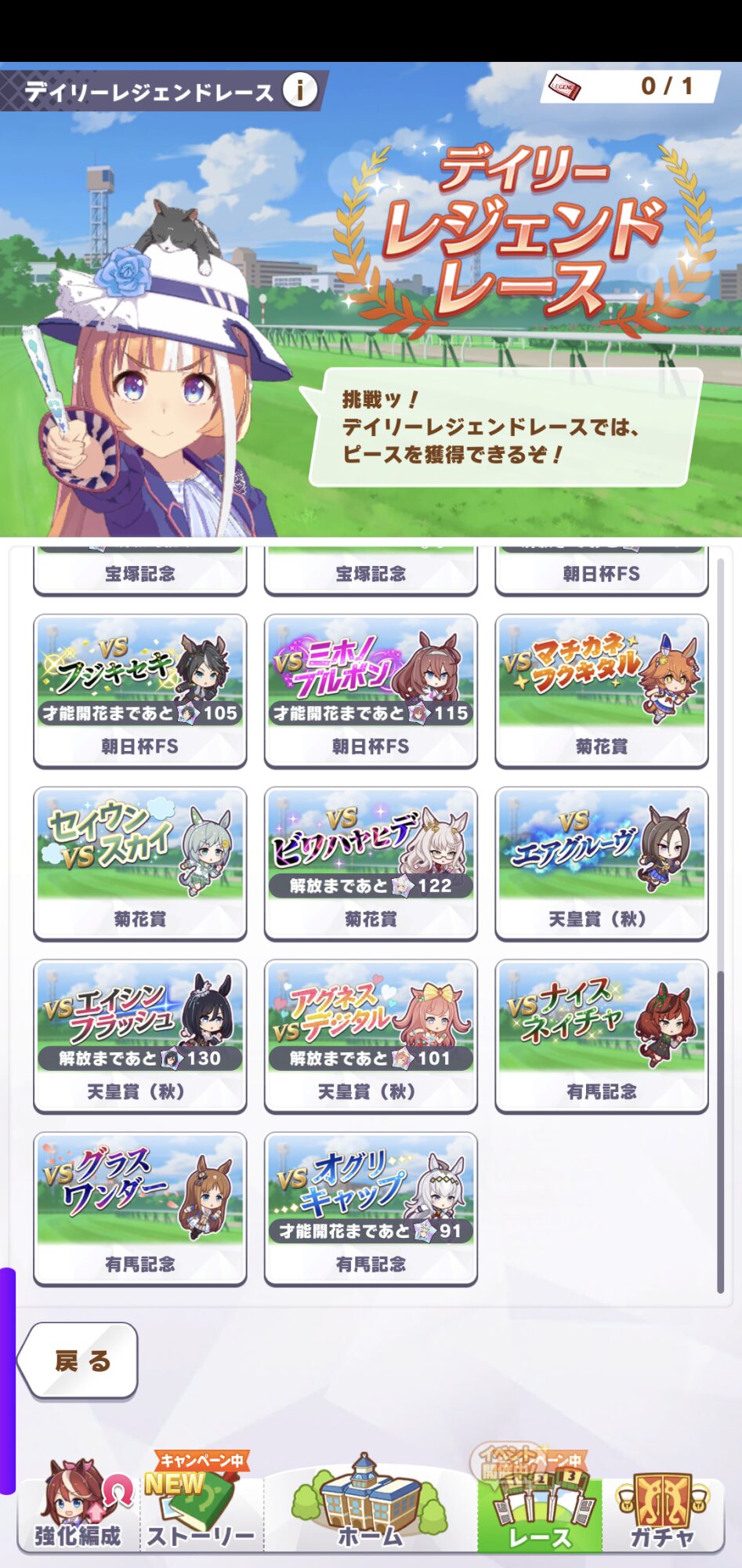The height and width of the screenshot is (1568, 742).
Task: Open the info icon beside デイリーレジェンドレース
Action: click(x=299, y=90)
